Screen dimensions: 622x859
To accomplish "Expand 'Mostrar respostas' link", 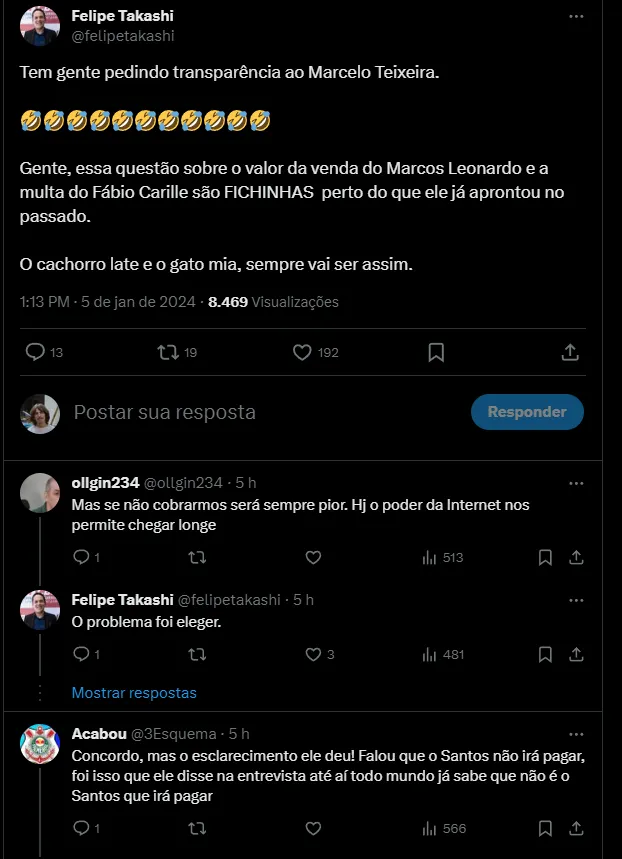I will point(134,692).
